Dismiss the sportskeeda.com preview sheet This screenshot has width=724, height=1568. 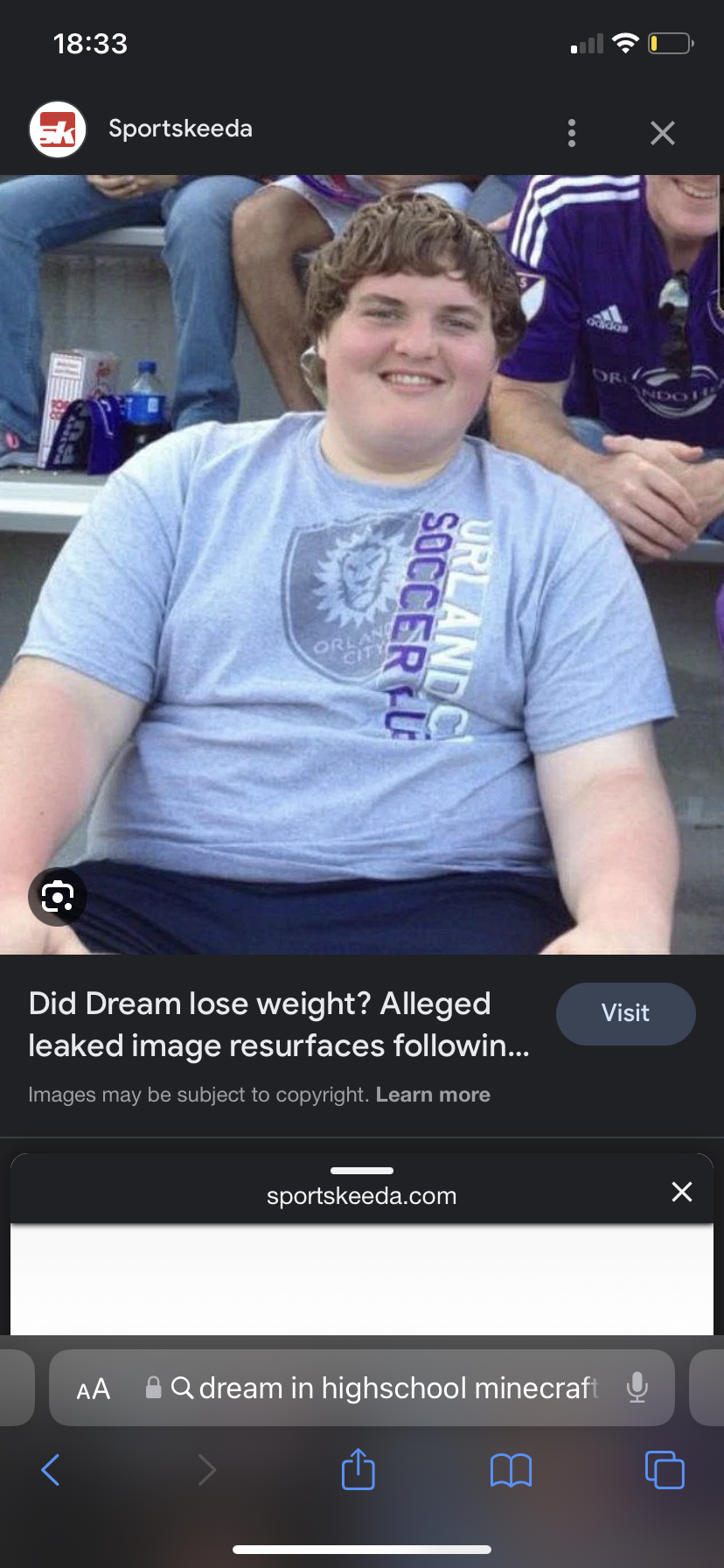[x=682, y=1192]
